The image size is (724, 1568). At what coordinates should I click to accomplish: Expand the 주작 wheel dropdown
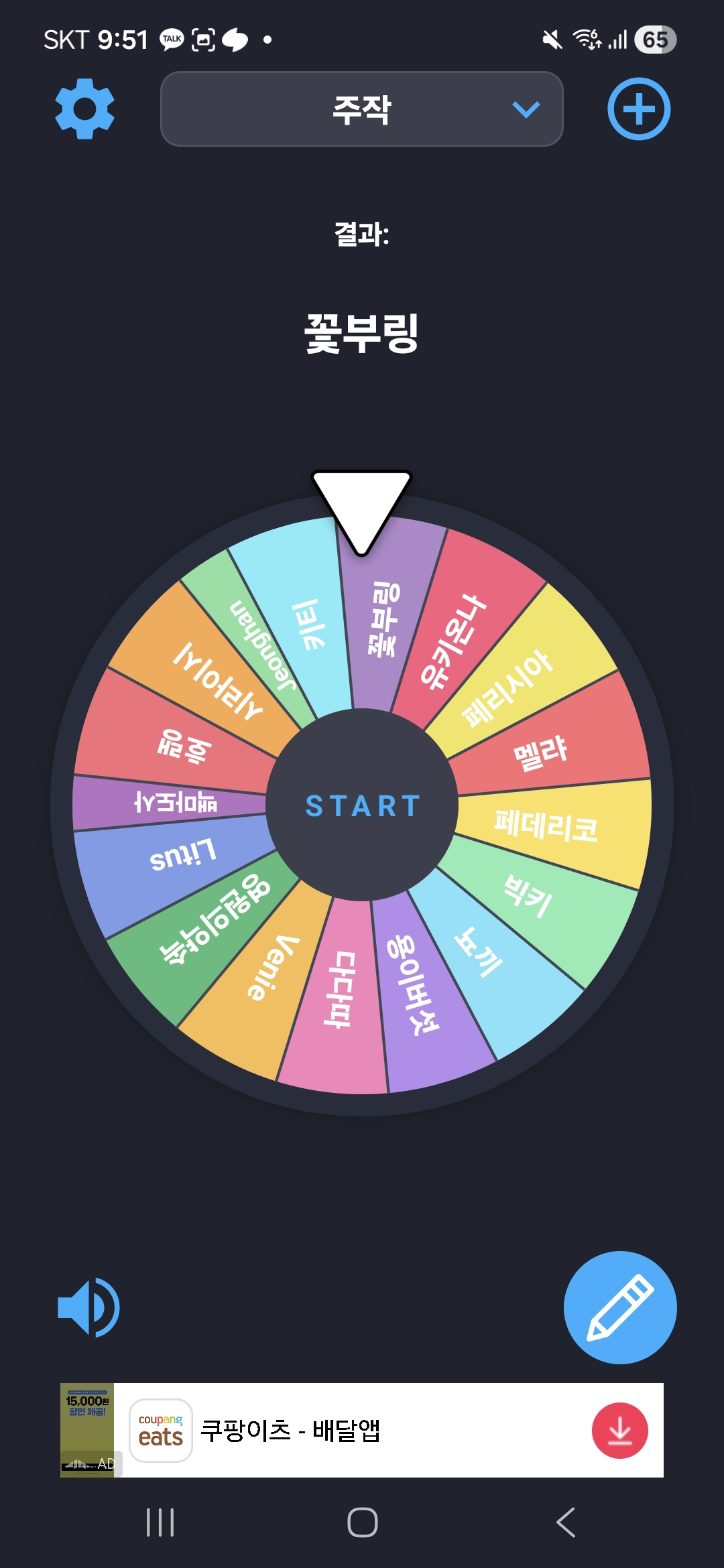pos(362,109)
